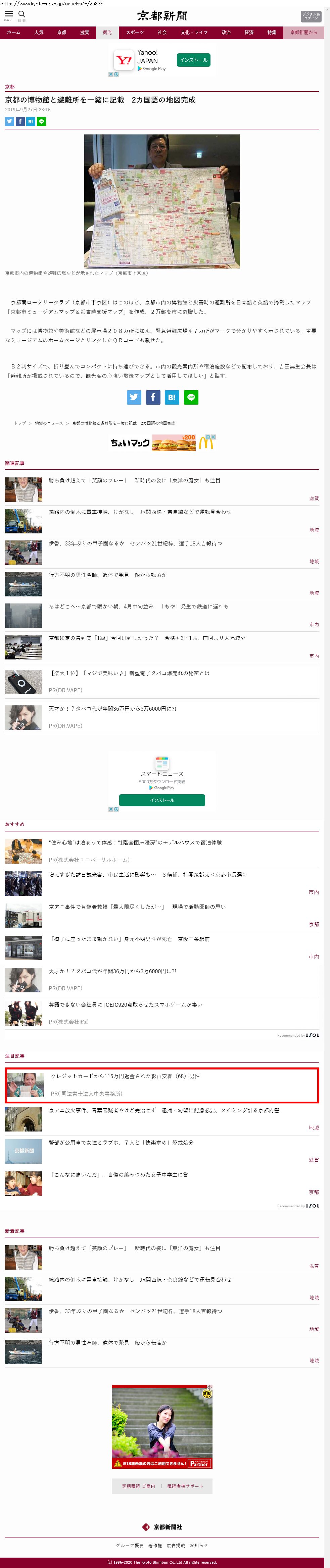
Task: Switch to the スポーツ tab
Action: (x=135, y=32)
